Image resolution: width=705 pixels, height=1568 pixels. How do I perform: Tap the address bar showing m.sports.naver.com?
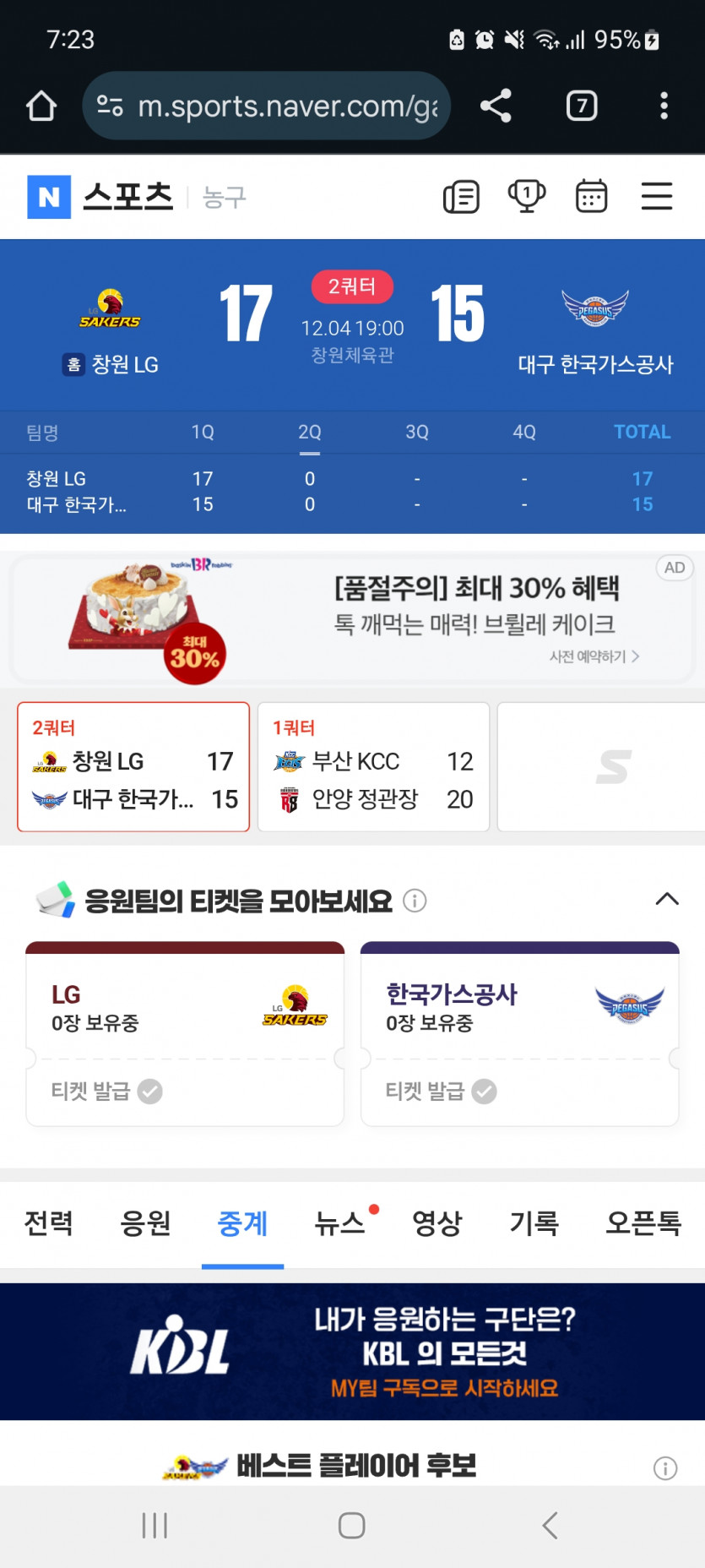[x=279, y=106]
